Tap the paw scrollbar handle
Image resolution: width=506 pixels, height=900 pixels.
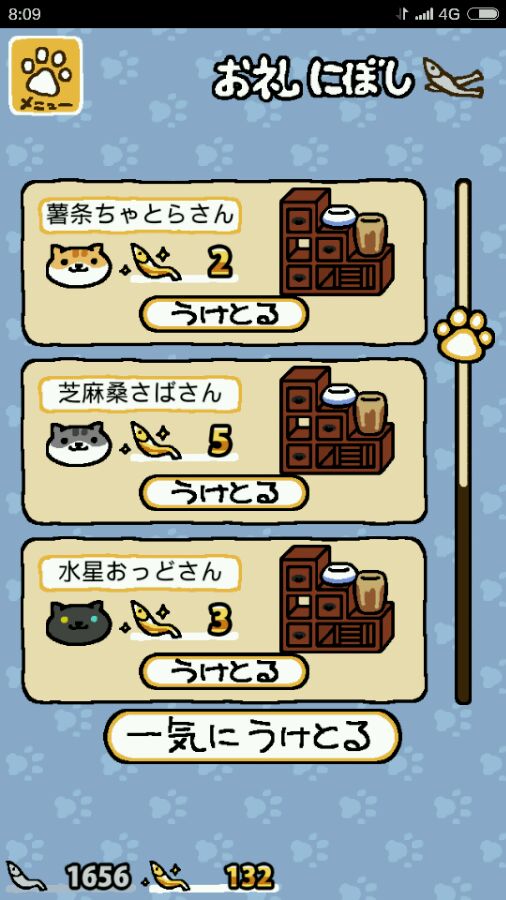464,335
